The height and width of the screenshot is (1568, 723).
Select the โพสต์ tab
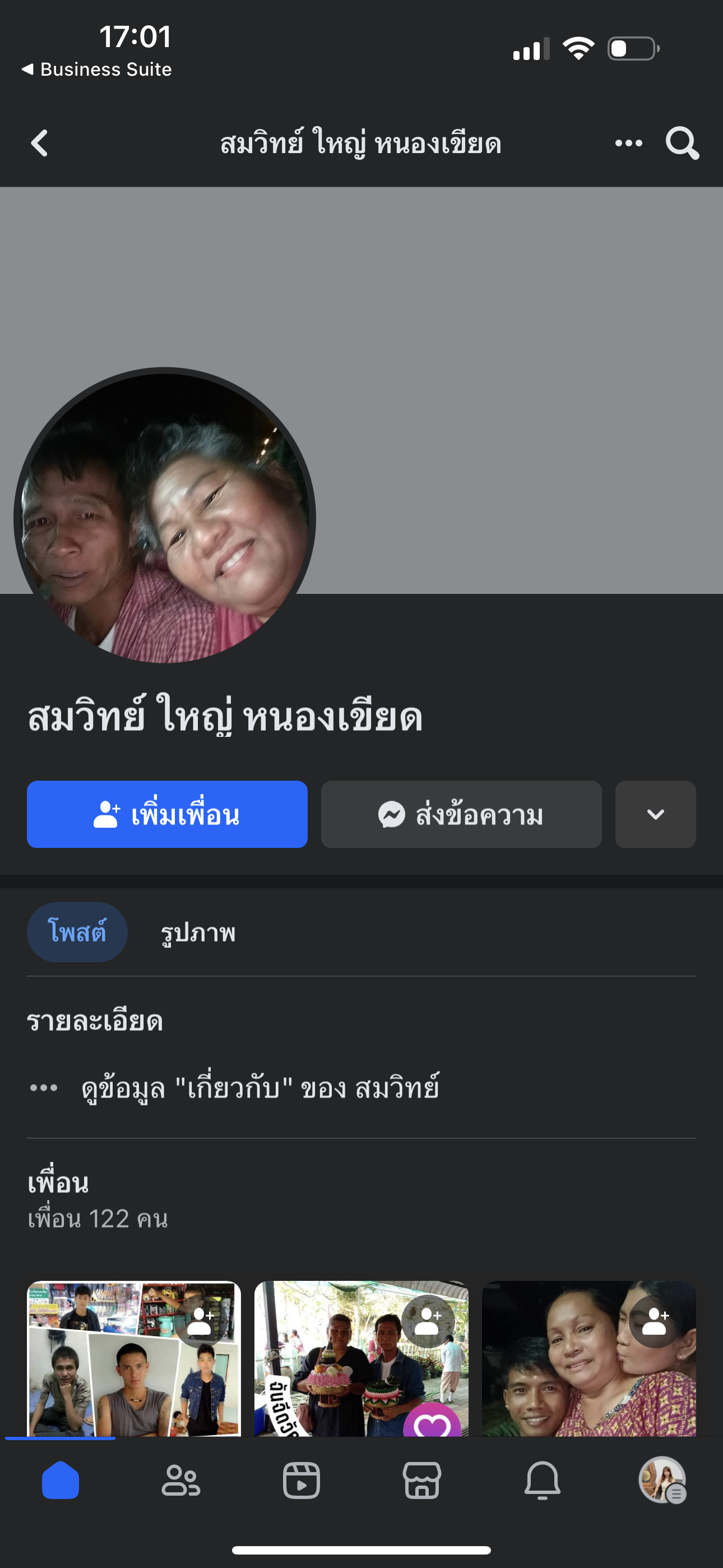[x=77, y=932]
